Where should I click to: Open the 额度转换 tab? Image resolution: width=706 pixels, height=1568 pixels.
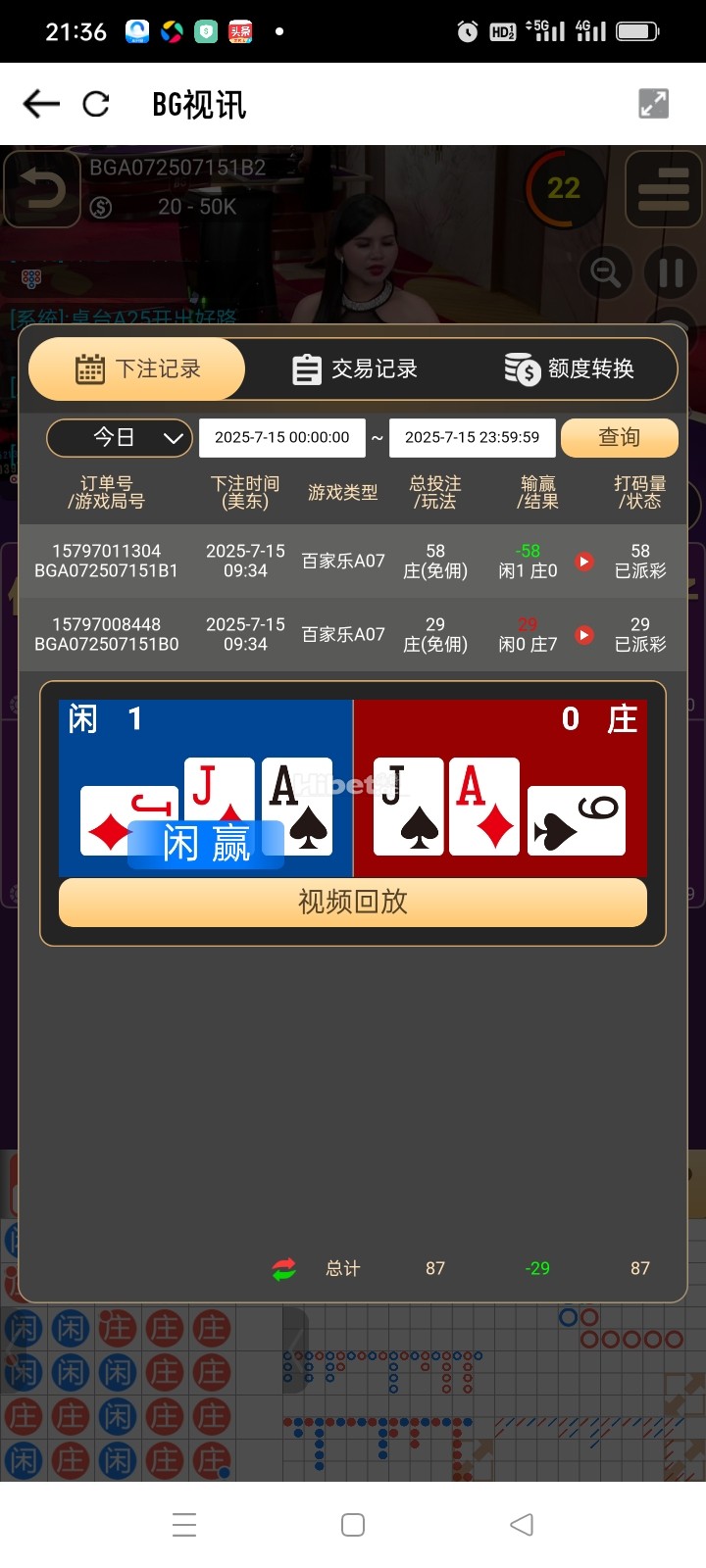point(570,369)
